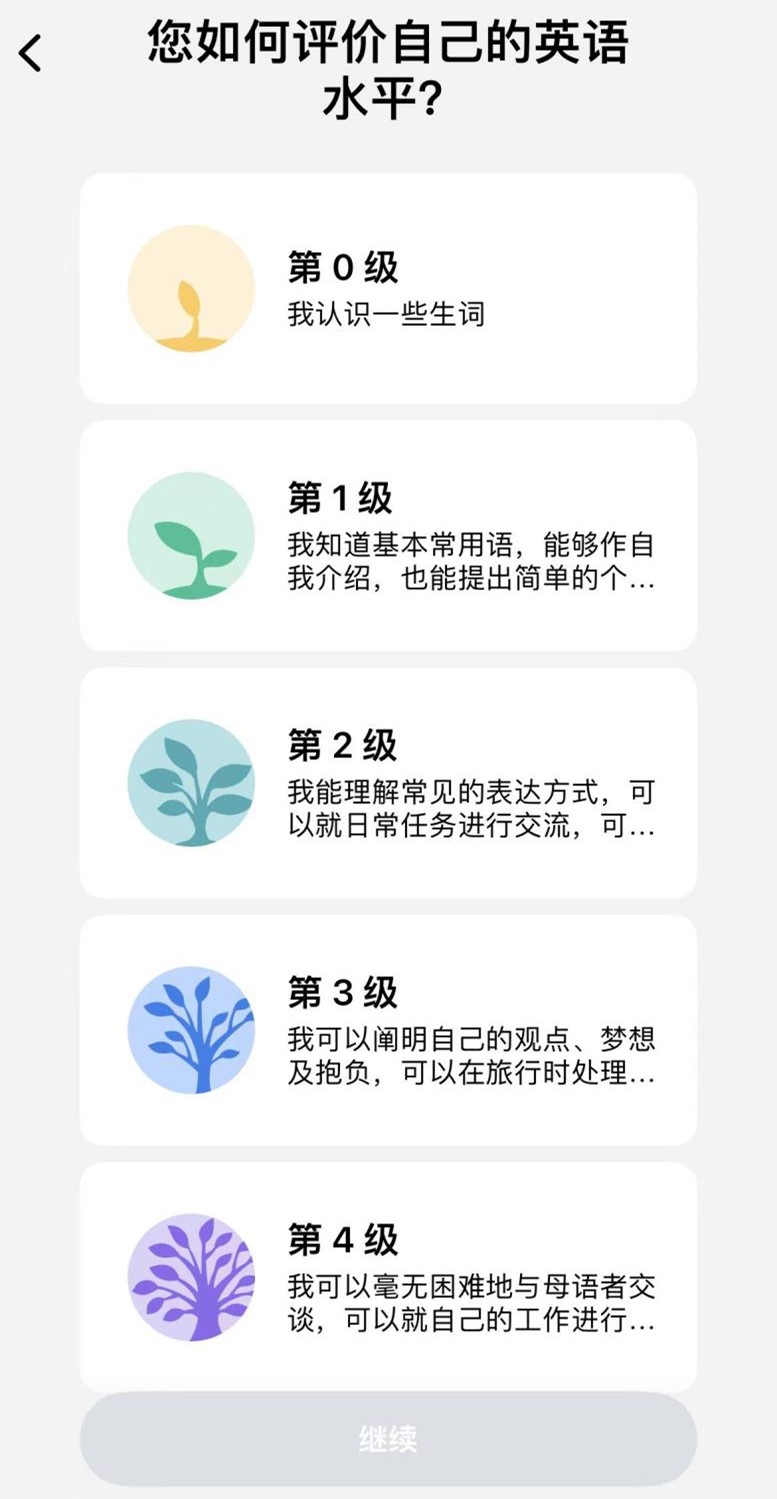Choose the 第 4 级 option
777x1499 pixels.
(388, 1276)
